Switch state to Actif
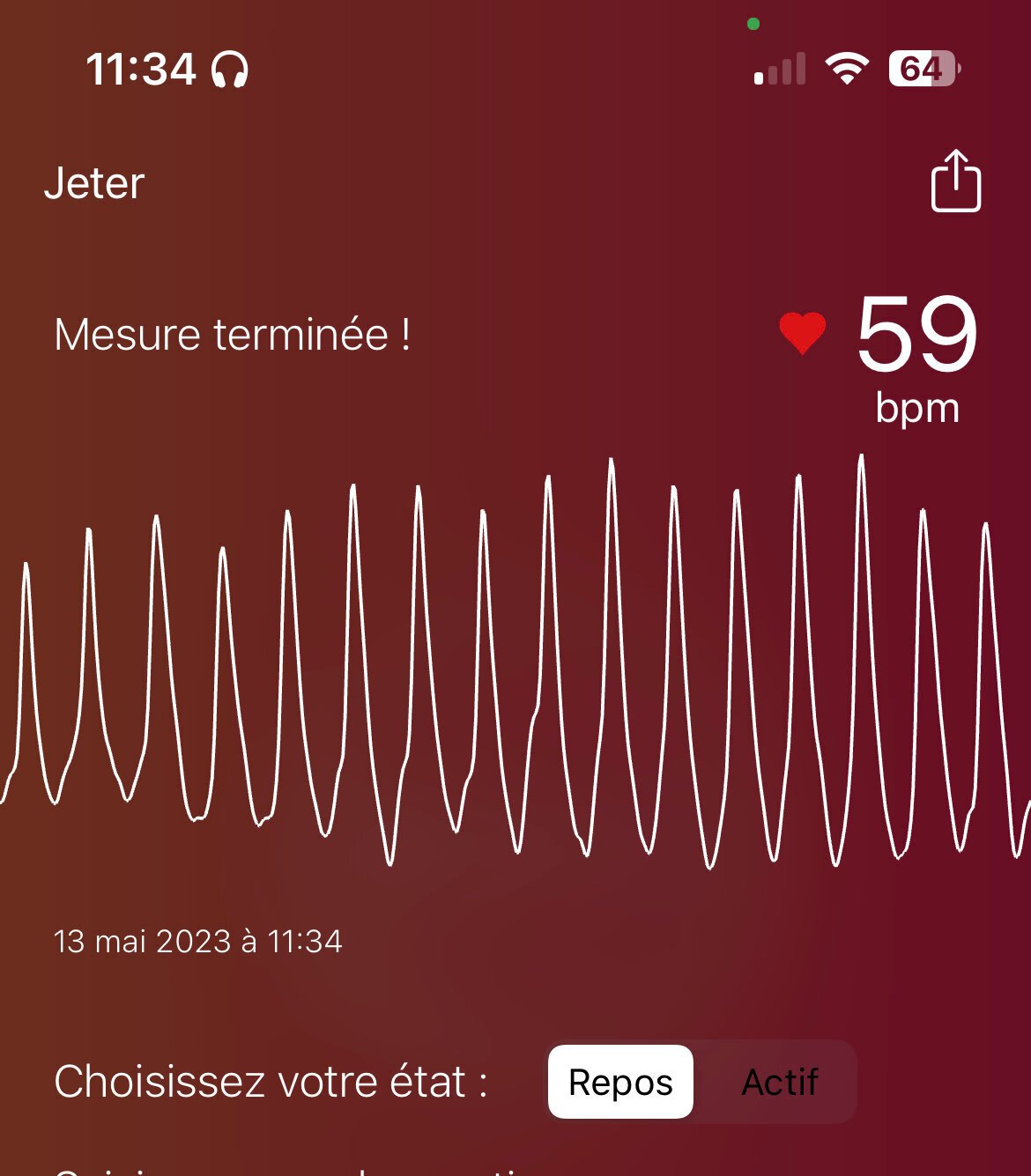 779,1082
